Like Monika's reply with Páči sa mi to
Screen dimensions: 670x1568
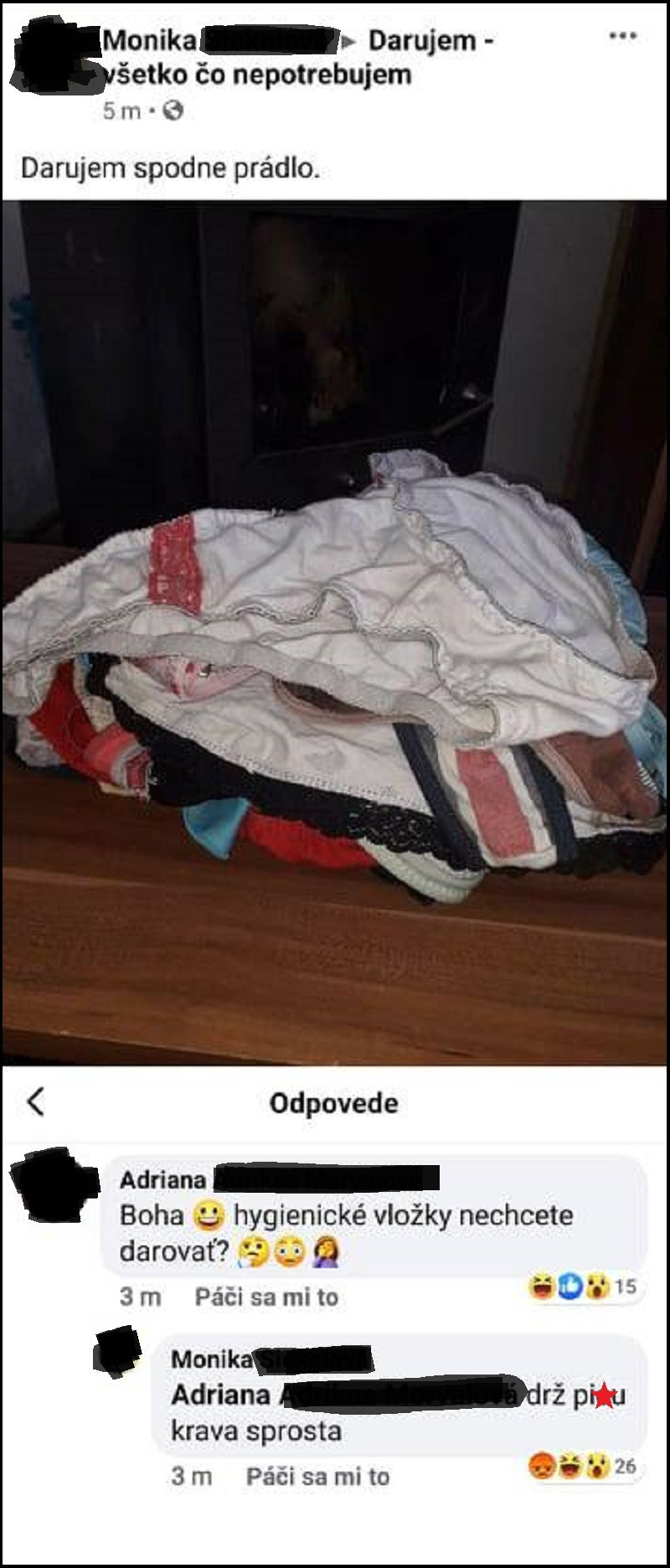pos(317,1476)
